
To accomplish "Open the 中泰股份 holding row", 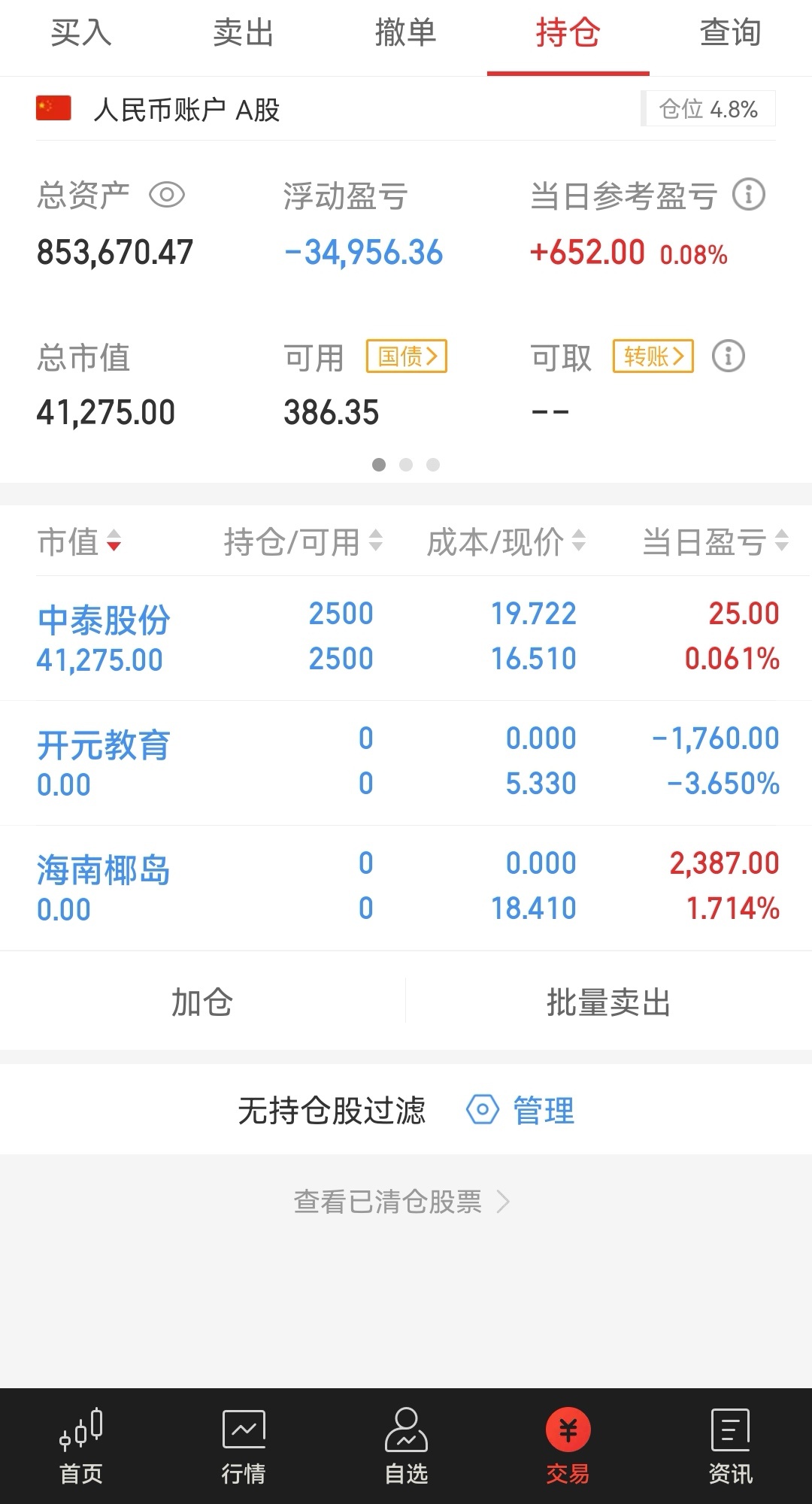I will tap(406, 638).
